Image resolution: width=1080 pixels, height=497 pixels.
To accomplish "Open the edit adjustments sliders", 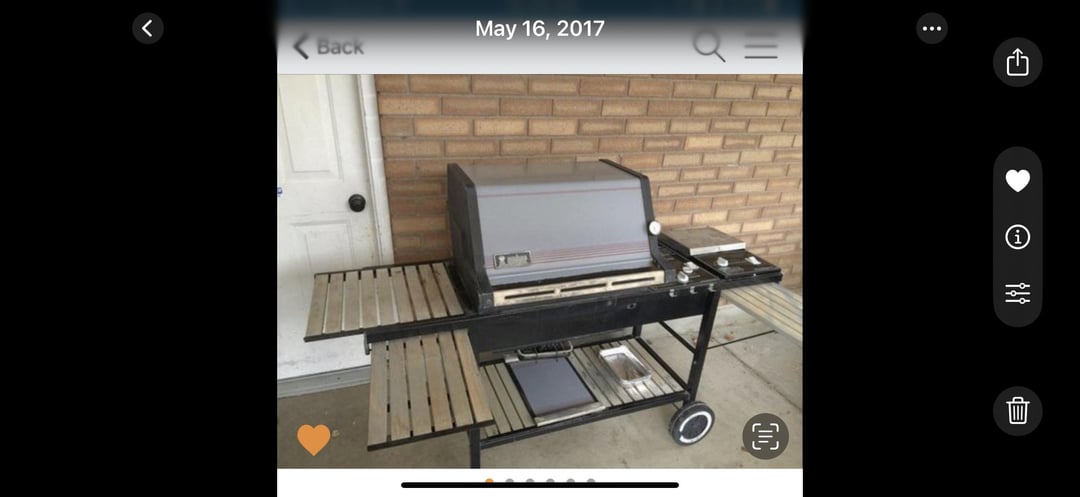I will (x=1017, y=293).
